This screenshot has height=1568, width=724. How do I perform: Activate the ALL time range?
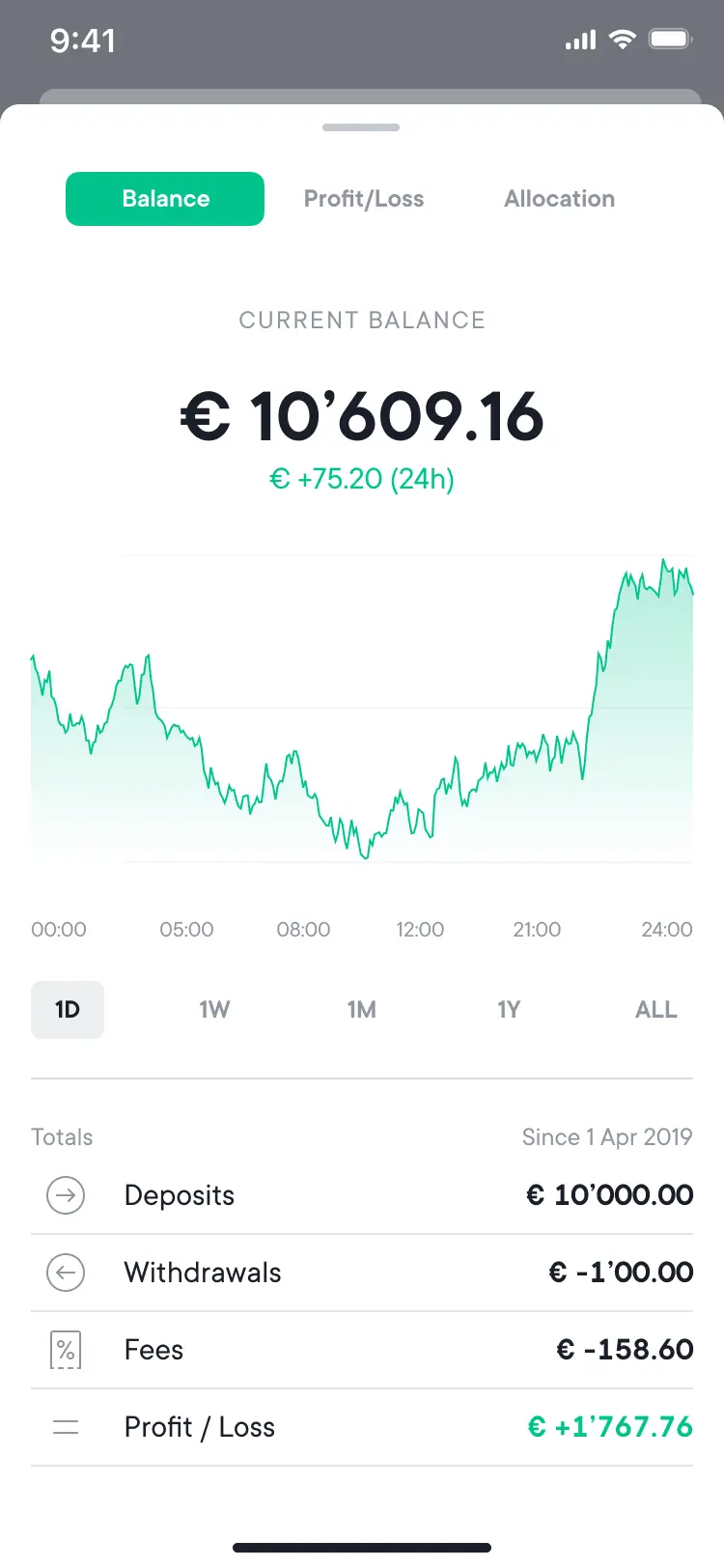pos(655,1009)
